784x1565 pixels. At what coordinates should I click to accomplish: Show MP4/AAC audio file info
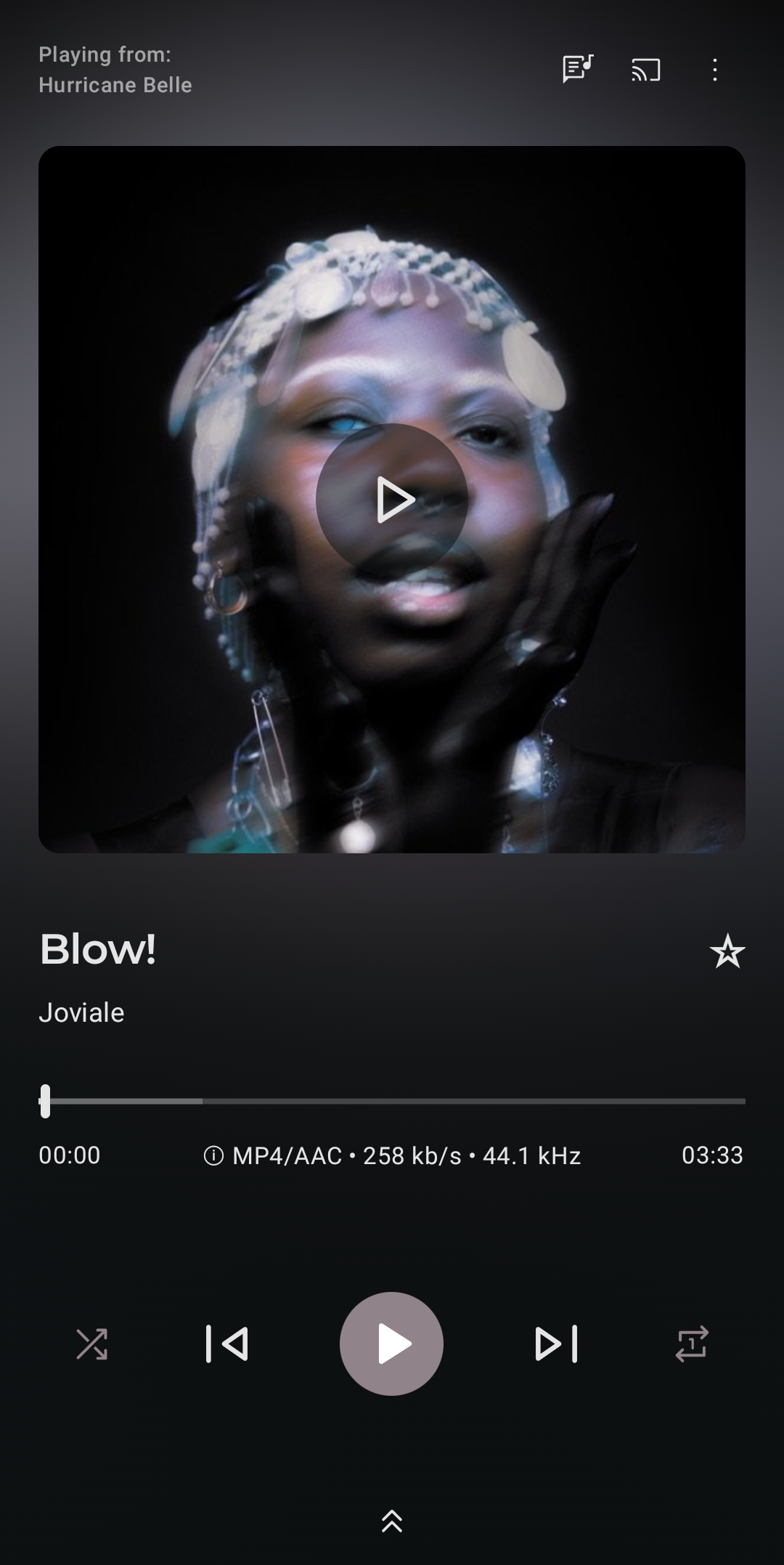click(392, 1155)
